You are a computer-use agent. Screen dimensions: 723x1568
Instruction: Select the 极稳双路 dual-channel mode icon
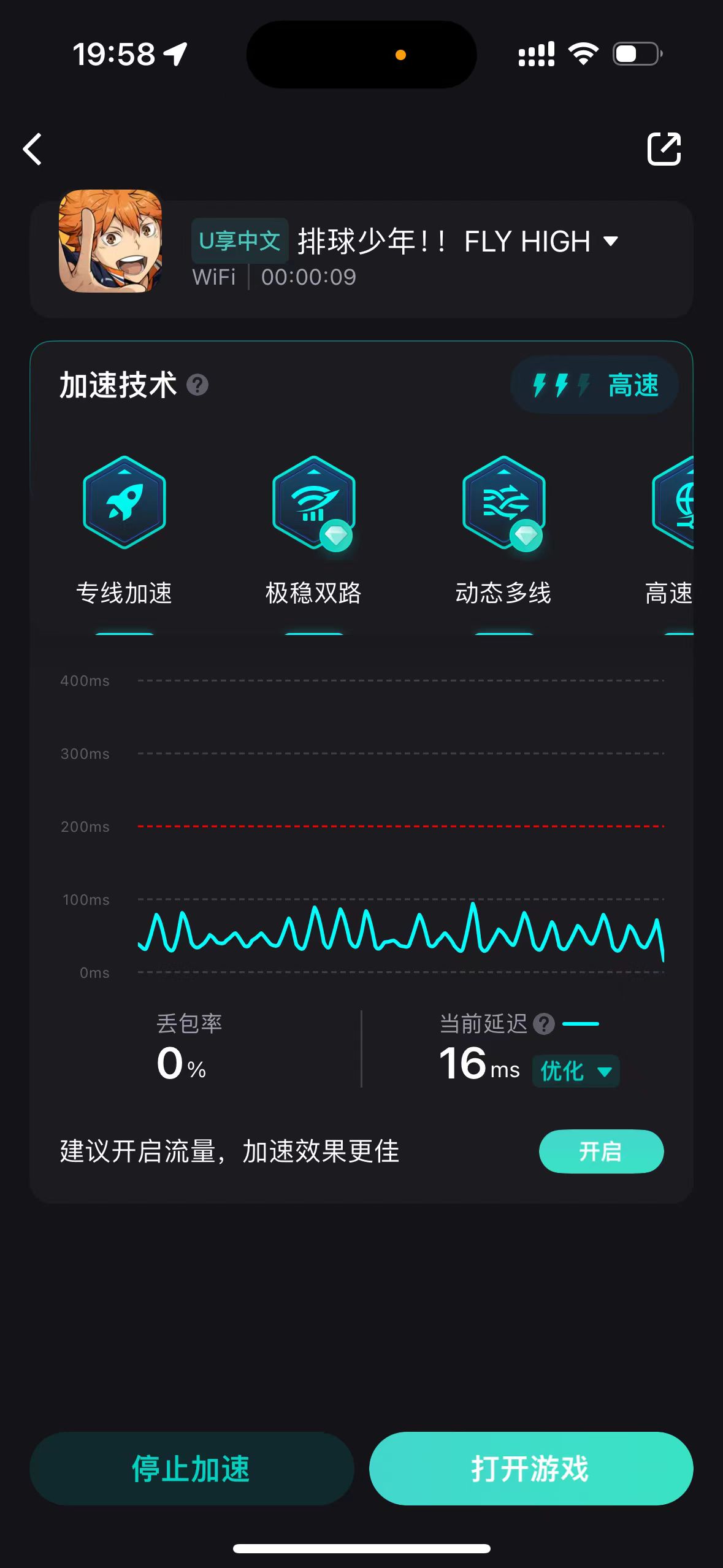314,502
